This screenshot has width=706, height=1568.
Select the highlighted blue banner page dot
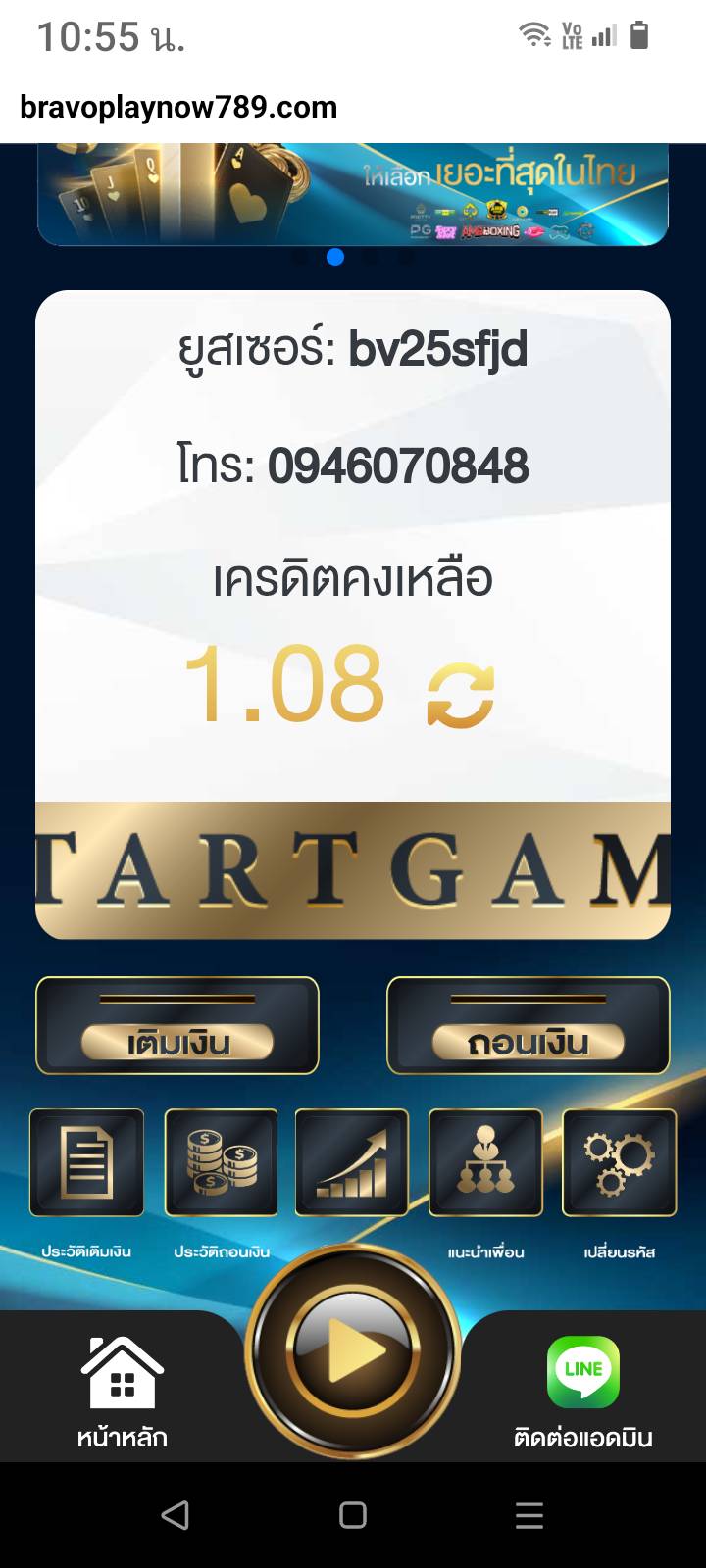(x=335, y=257)
